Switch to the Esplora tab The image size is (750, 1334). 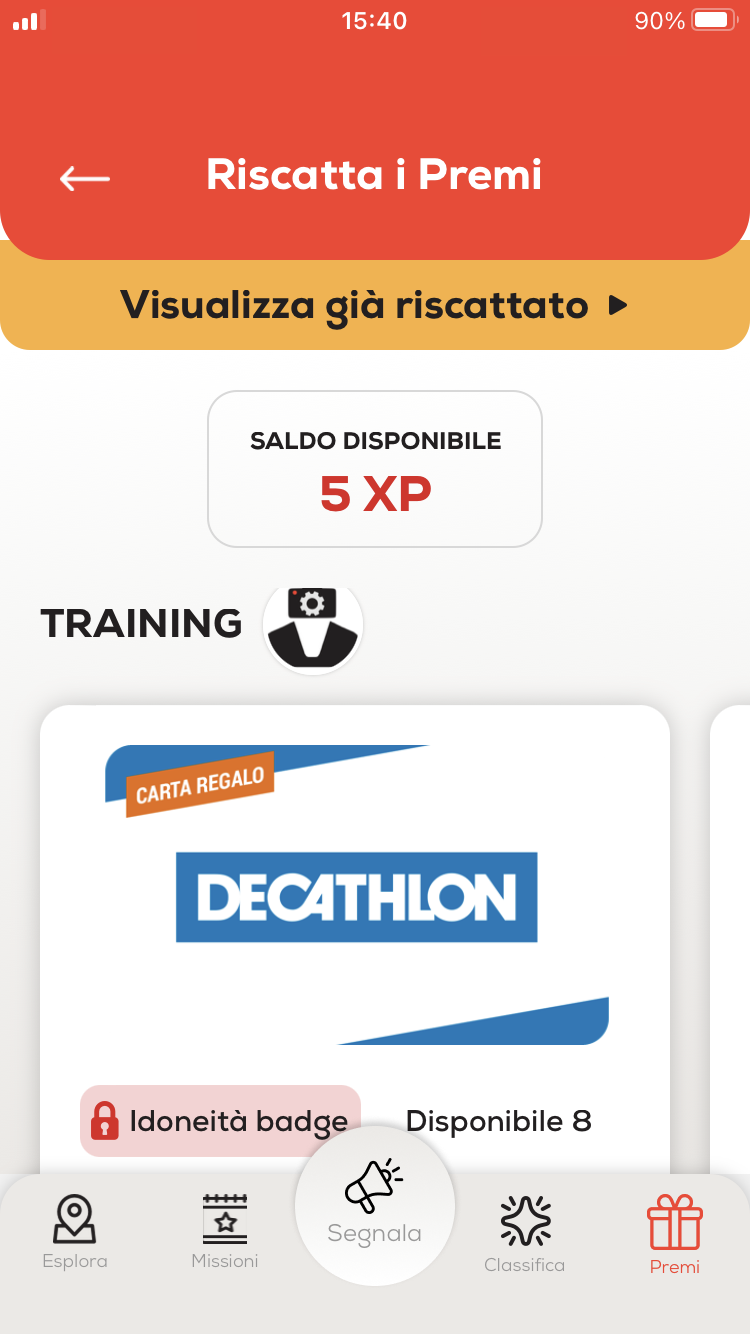[x=75, y=1232]
